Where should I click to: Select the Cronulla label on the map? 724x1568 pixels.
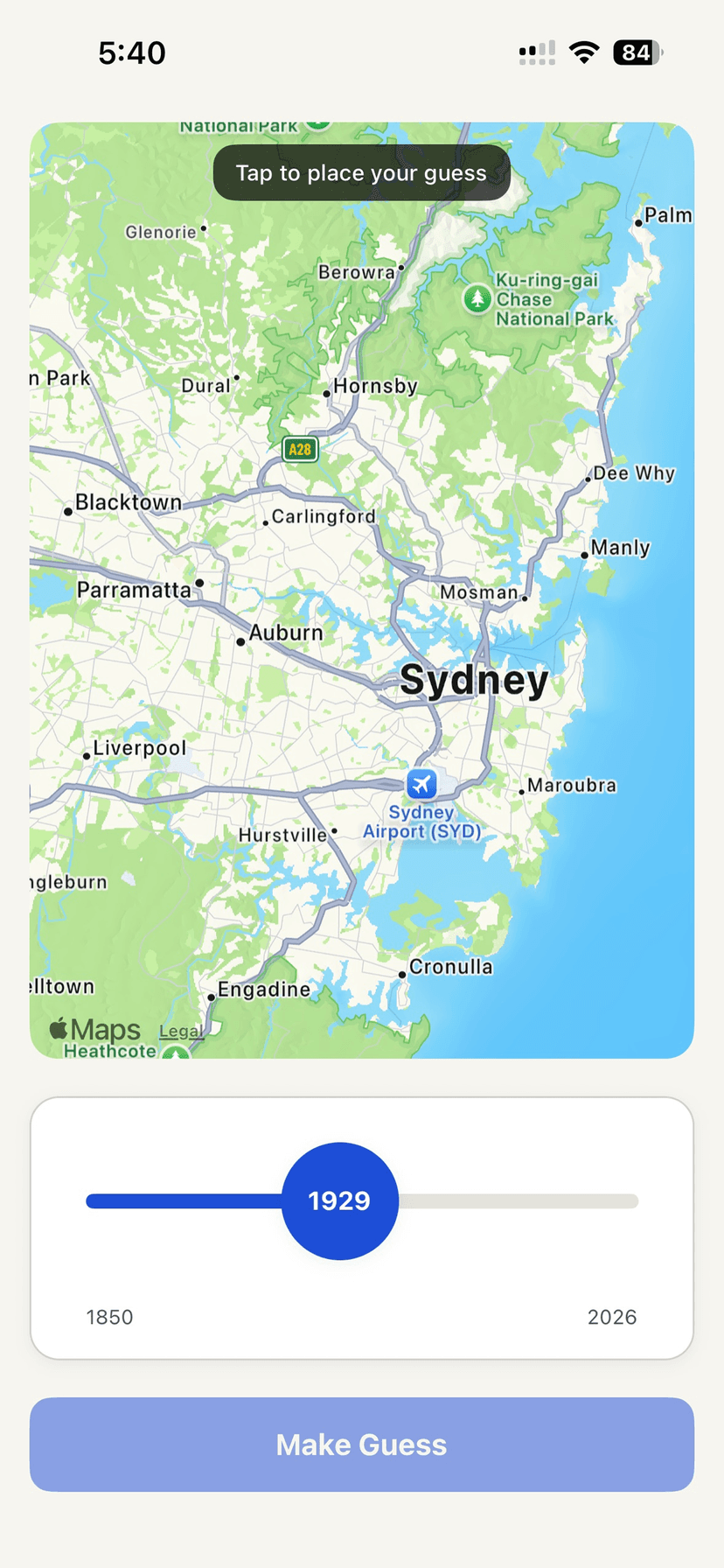(x=450, y=966)
